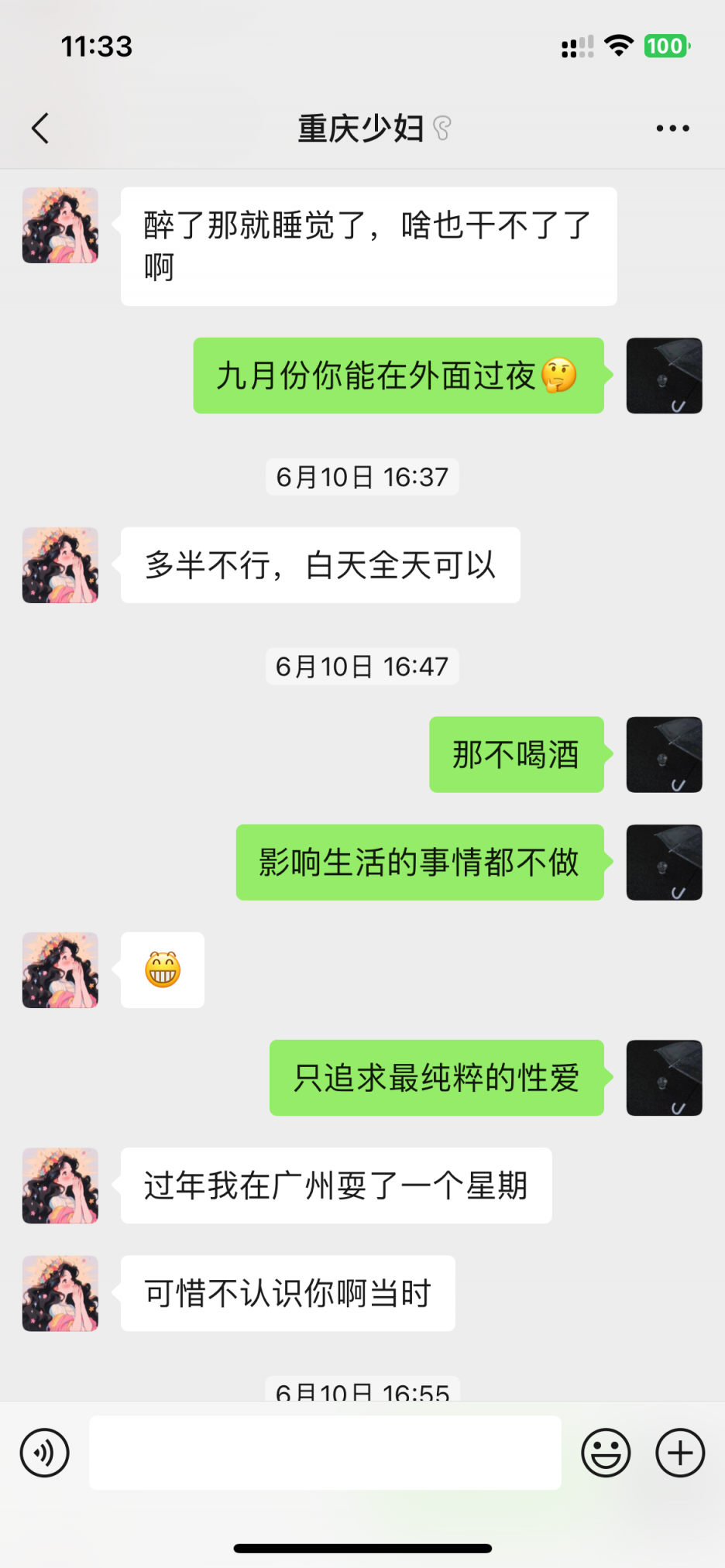
Task: Open the plus attachments panel
Action: (680, 1453)
